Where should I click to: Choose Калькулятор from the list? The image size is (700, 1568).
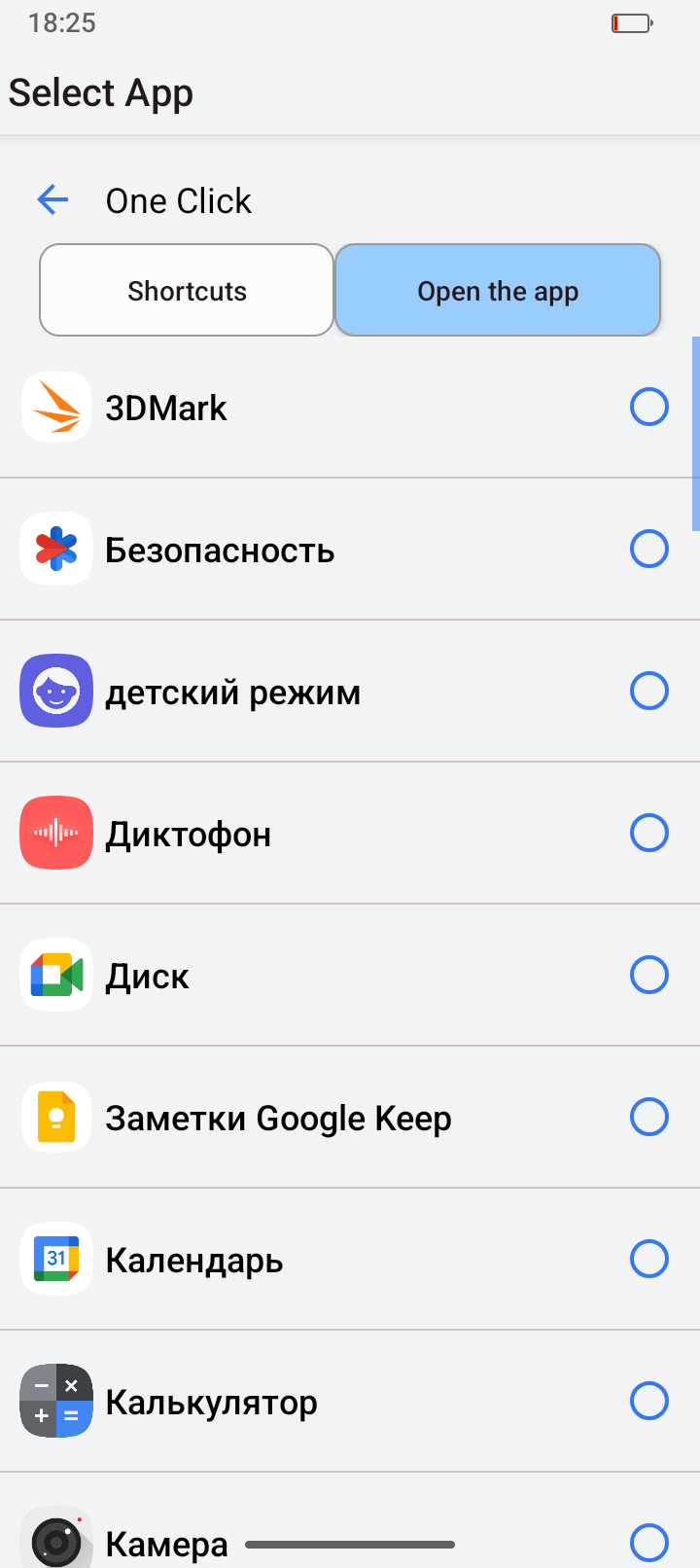click(648, 1402)
